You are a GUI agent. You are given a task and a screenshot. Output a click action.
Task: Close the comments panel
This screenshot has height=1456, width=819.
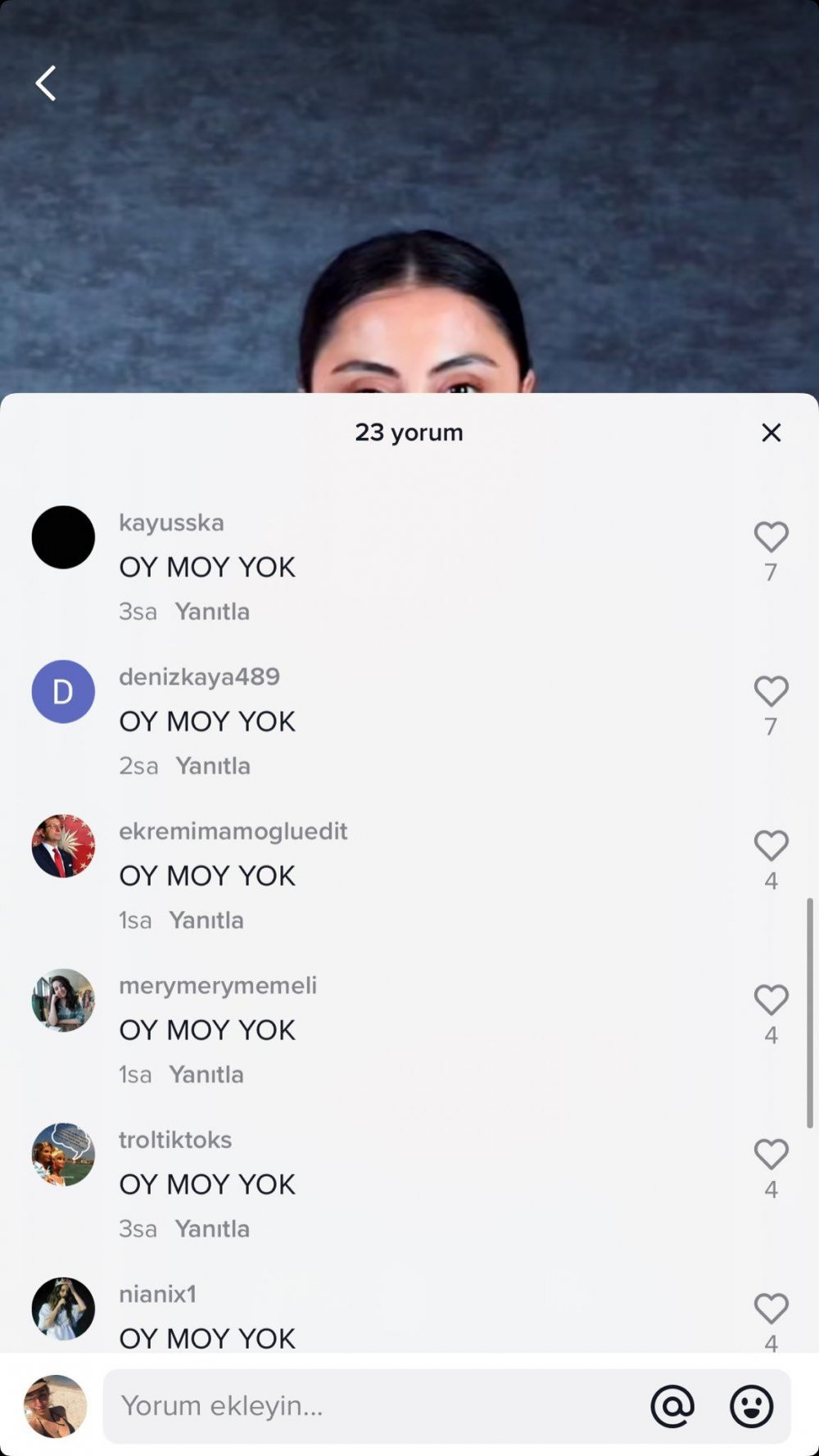(x=771, y=432)
